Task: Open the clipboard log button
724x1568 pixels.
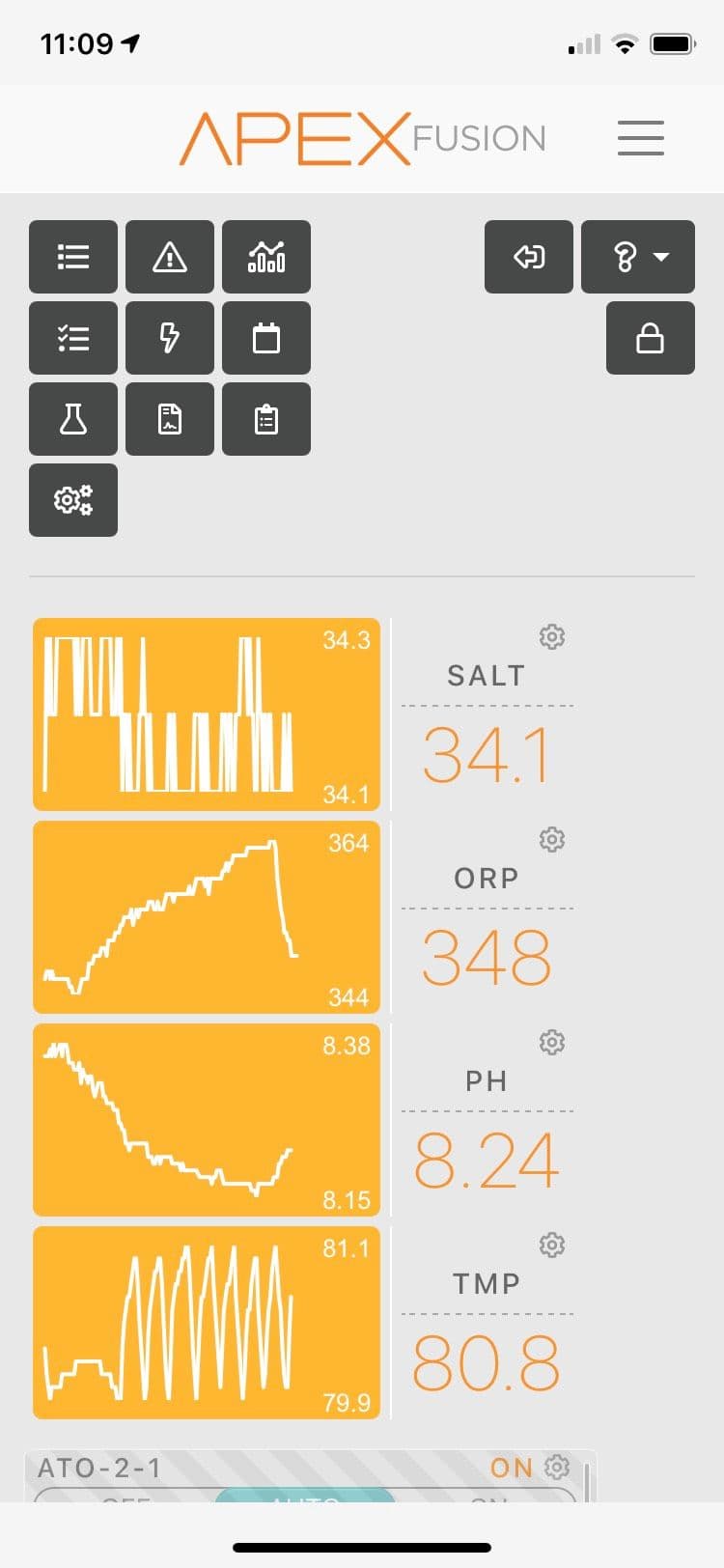Action: (x=266, y=419)
